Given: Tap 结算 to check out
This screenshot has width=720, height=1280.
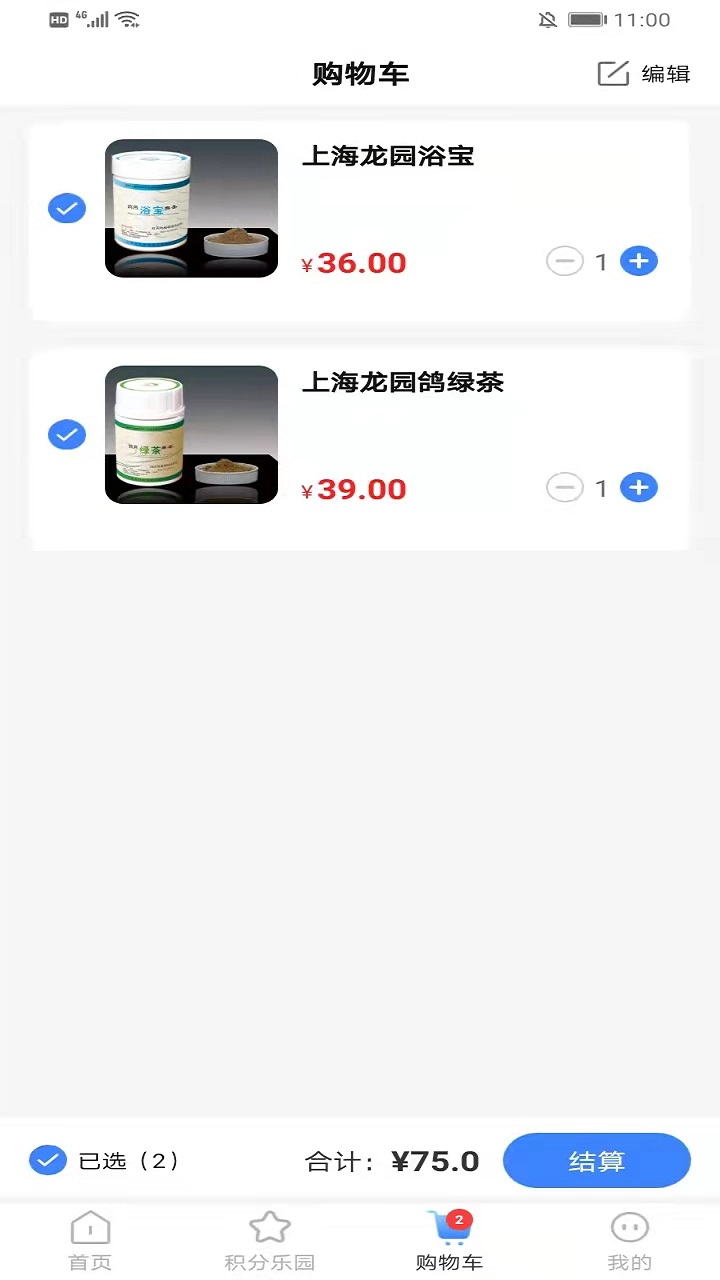Looking at the screenshot, I should coord(596,1161).
